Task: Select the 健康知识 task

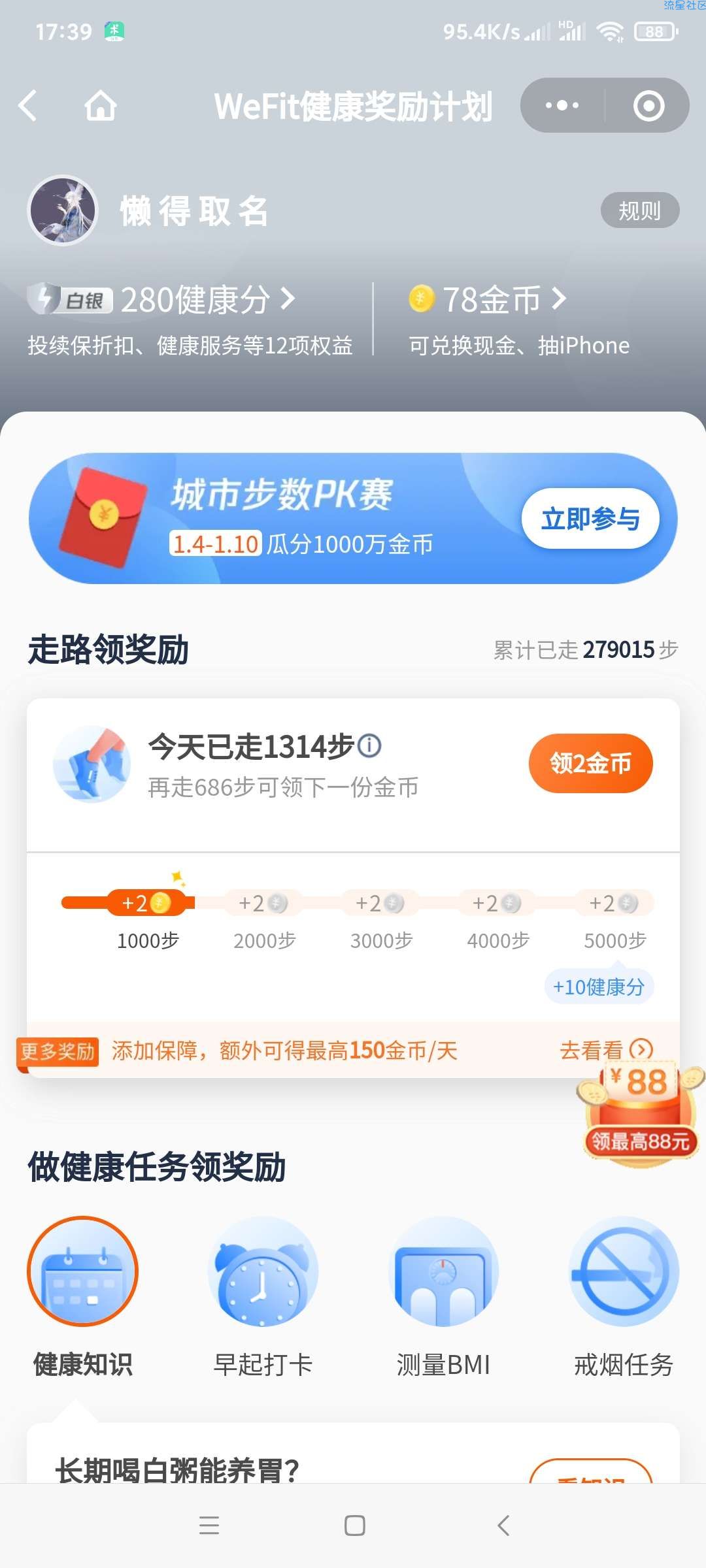Action: pos(83,1271)
